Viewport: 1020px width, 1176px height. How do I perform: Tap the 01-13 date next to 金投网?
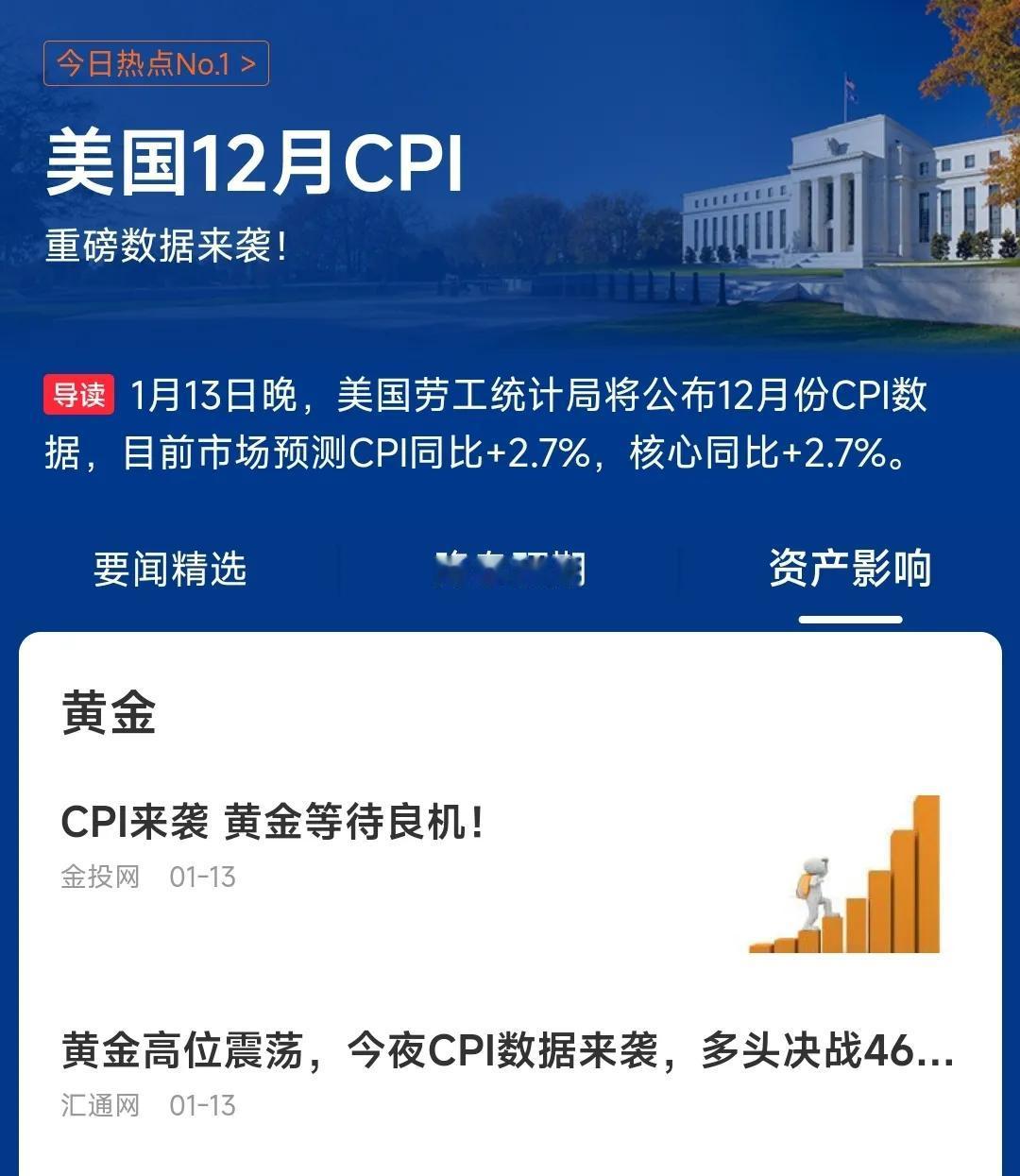[204, 878]
